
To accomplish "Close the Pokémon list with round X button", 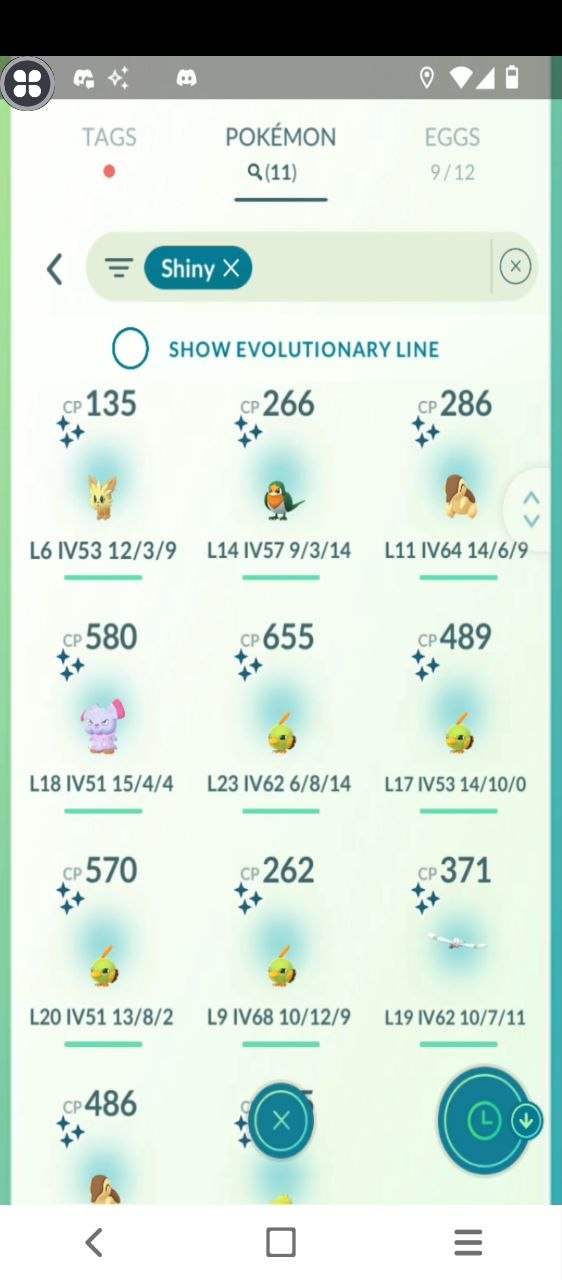I will [x=281, y=1121].
